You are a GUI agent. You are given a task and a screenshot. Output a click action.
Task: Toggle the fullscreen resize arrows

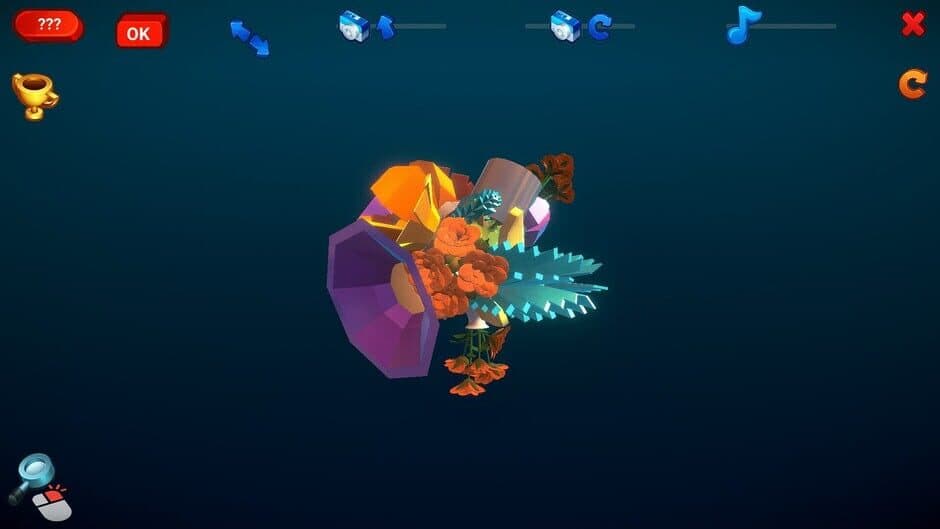pos(249,37)
